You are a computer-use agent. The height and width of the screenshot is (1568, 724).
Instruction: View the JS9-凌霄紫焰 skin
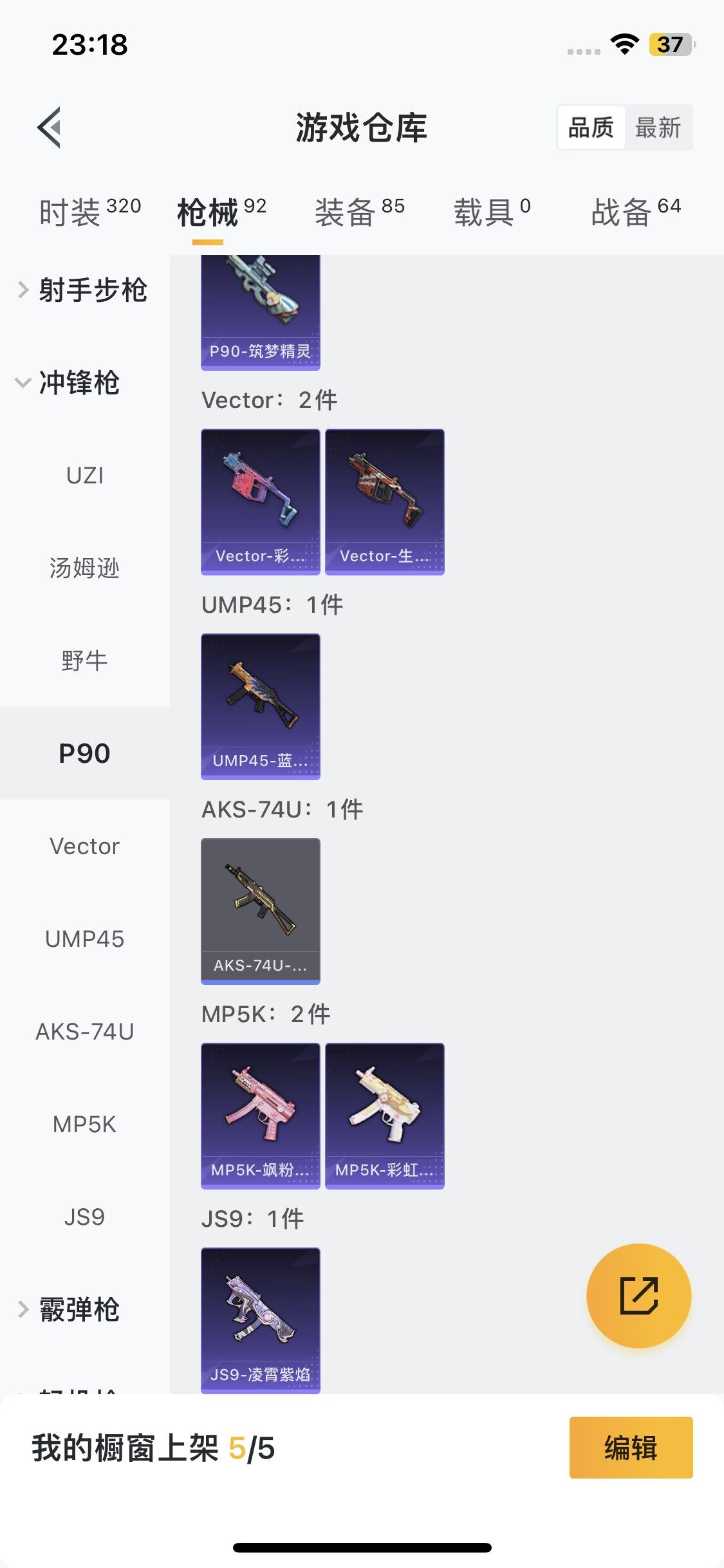[260, 1320]
